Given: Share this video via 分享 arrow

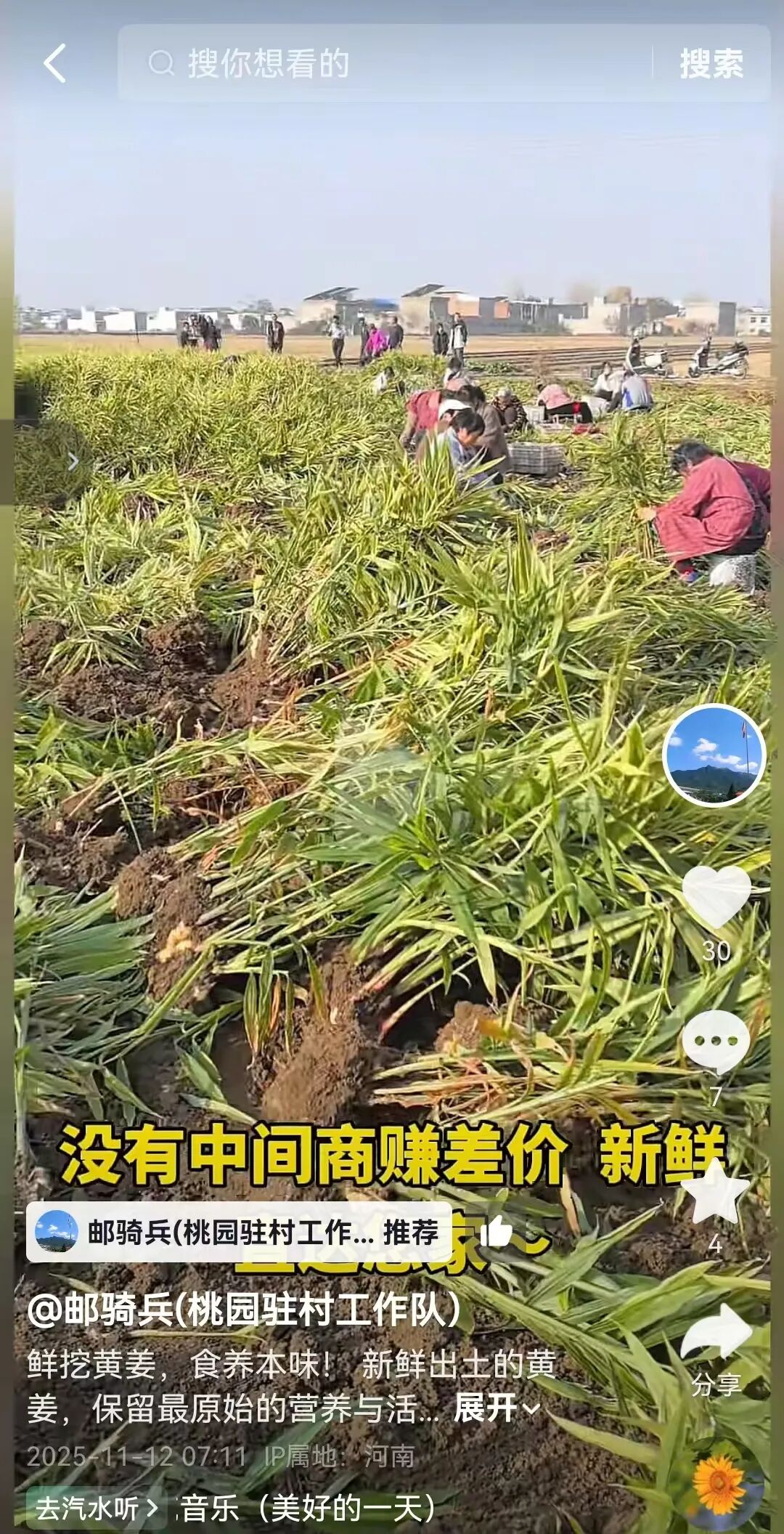Looking at the screenshot, I should (x=716, y=1333).
